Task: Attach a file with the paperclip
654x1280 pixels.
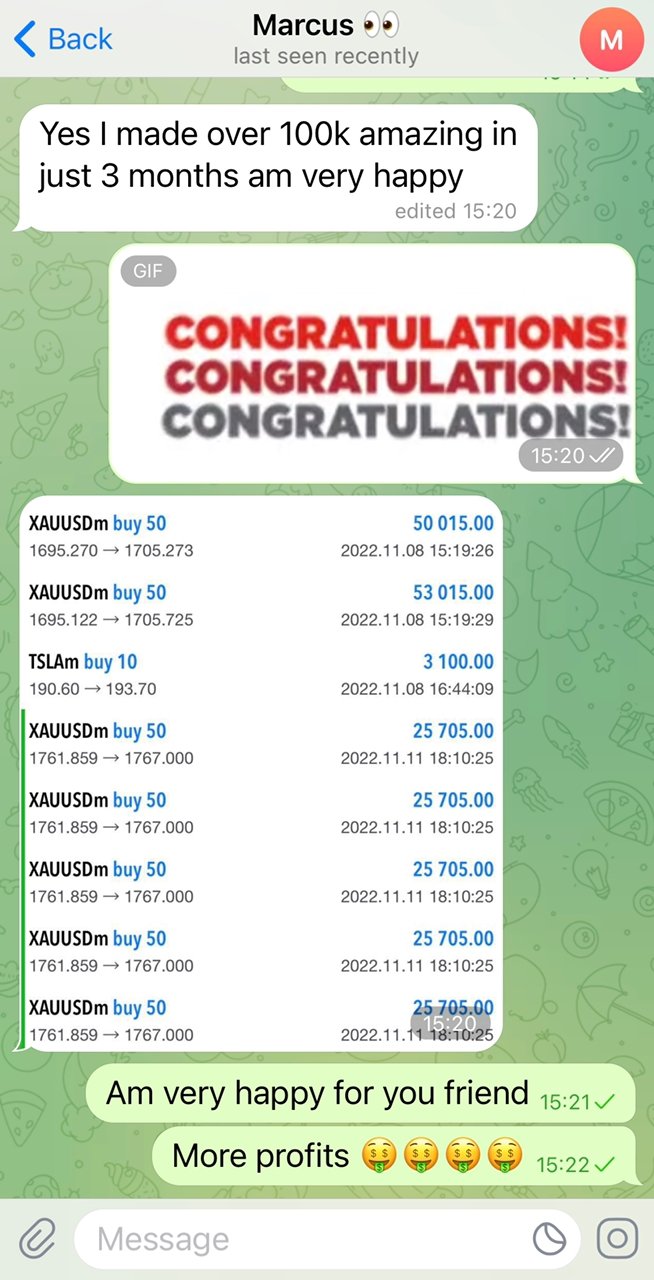Action: pyautogui.click(x=37, y=1240)
